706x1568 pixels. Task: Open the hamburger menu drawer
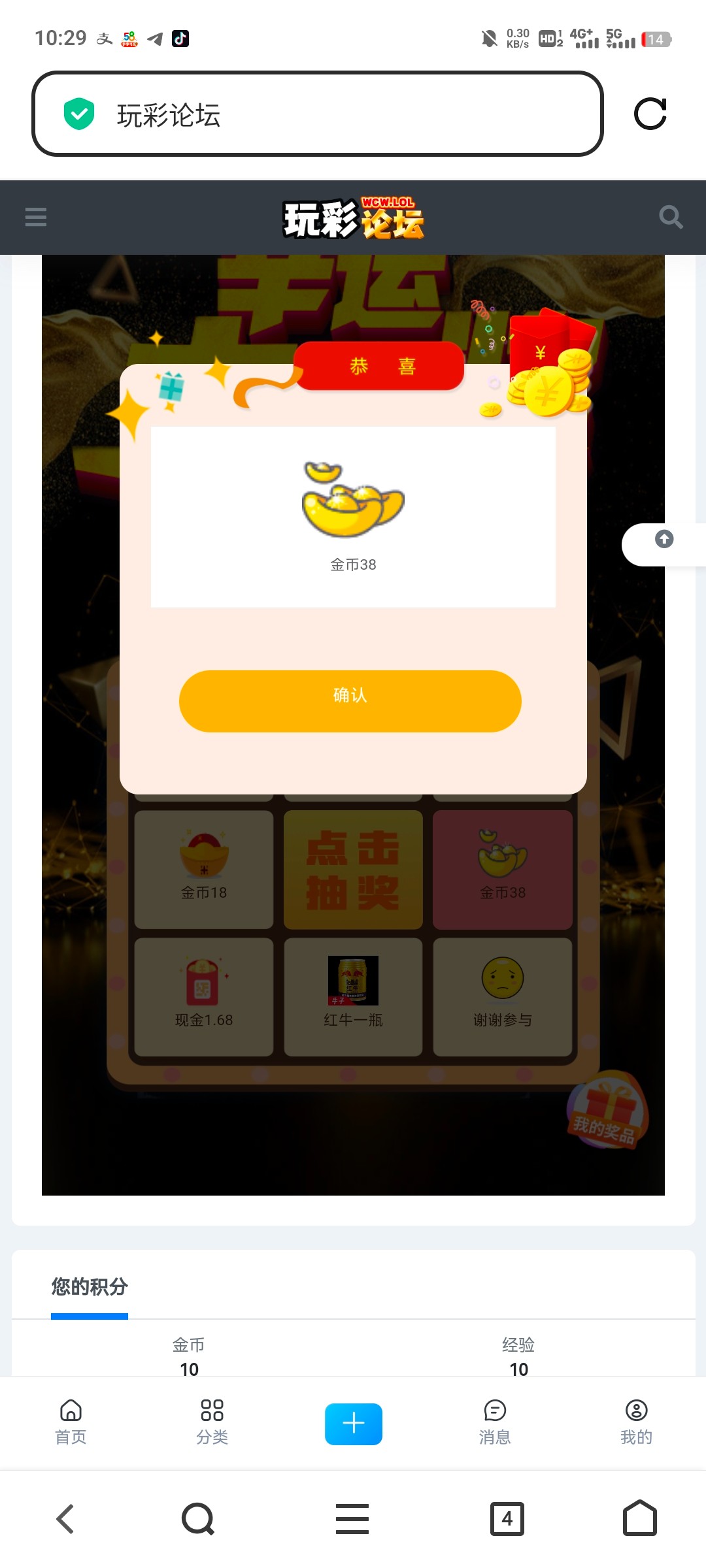pyautogui.click(x=36, y=217)
